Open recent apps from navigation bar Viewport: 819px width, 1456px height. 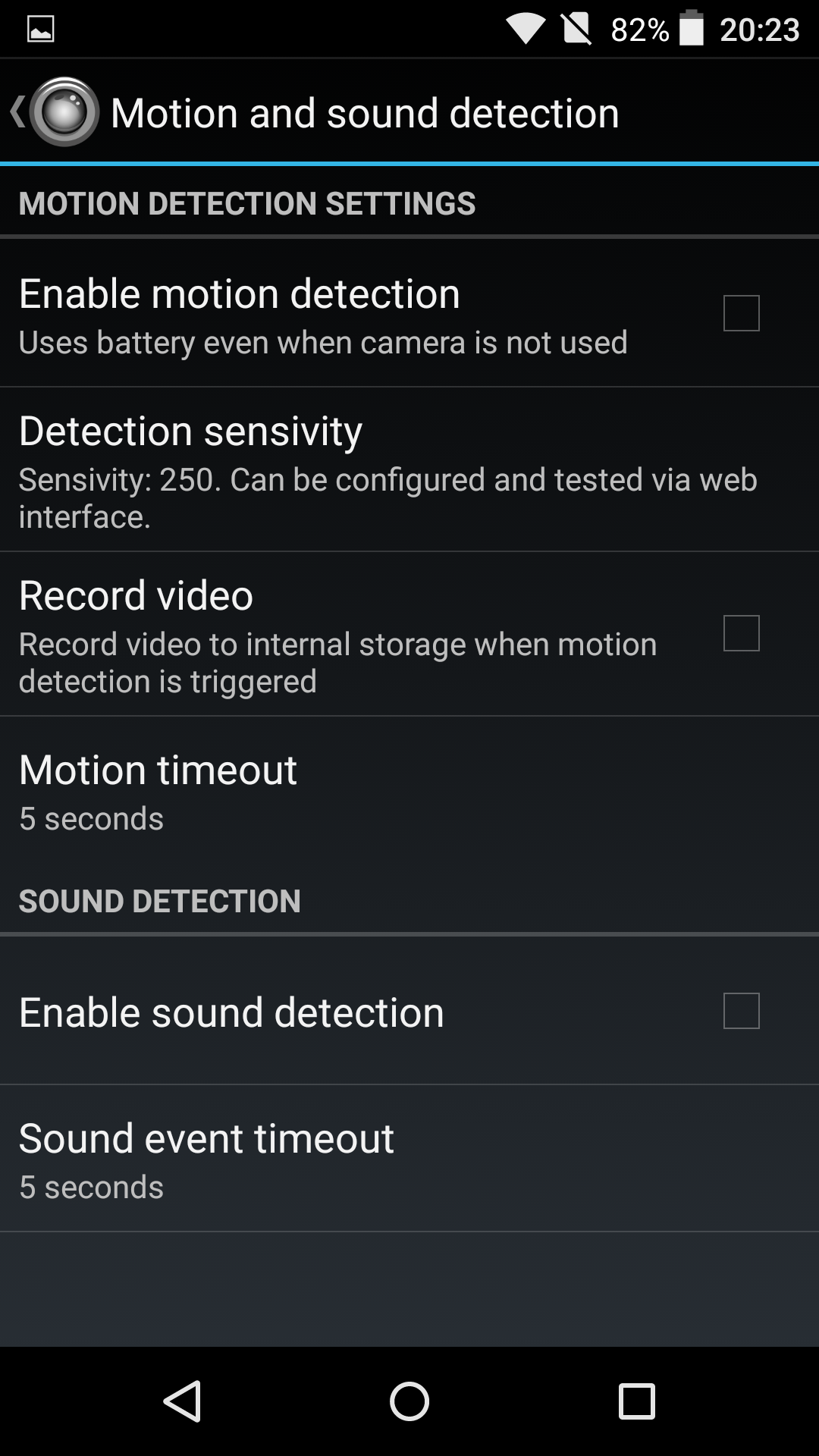pyautogui.click(x=637, y=1401)
